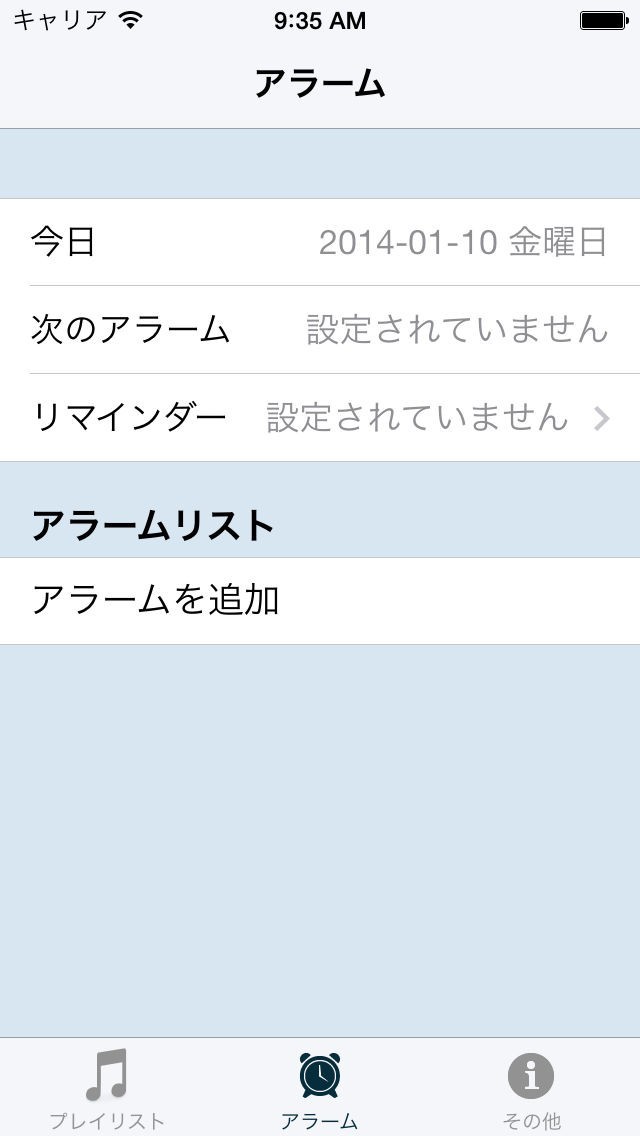Go to the その他 tab
The image size is (640, 1136).
[x=531, y=1087]
